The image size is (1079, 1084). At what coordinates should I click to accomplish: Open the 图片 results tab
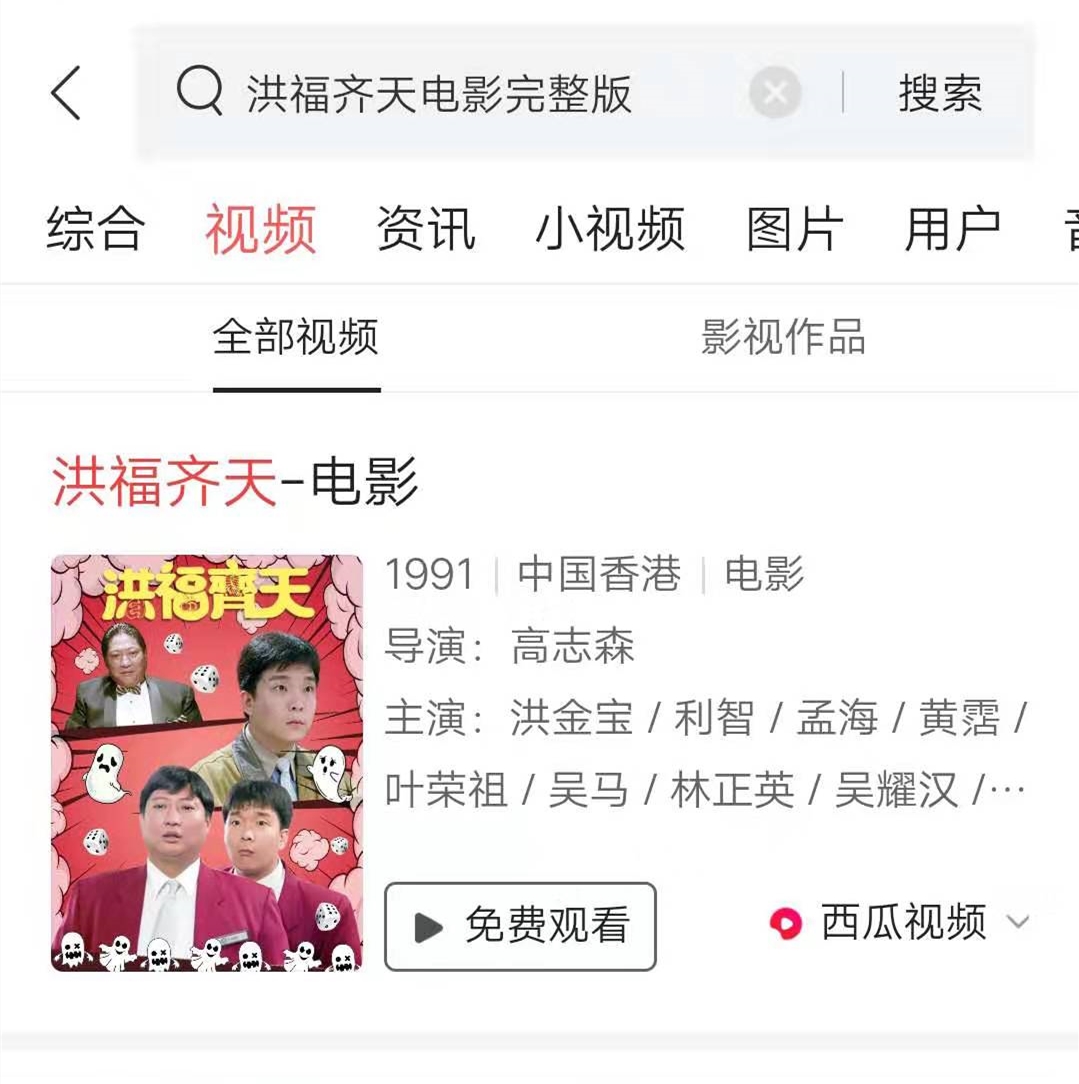point(795,228)
